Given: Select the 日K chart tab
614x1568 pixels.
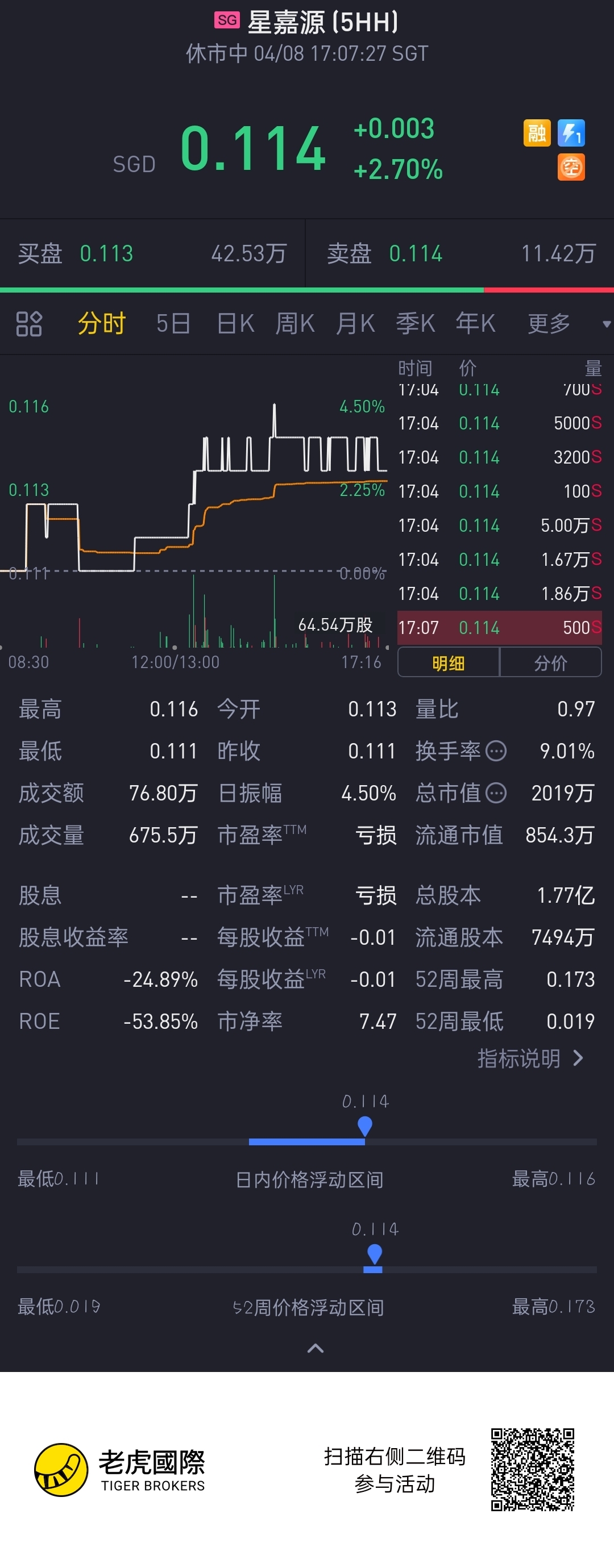Looking at the screenshot, I should 235,323.
